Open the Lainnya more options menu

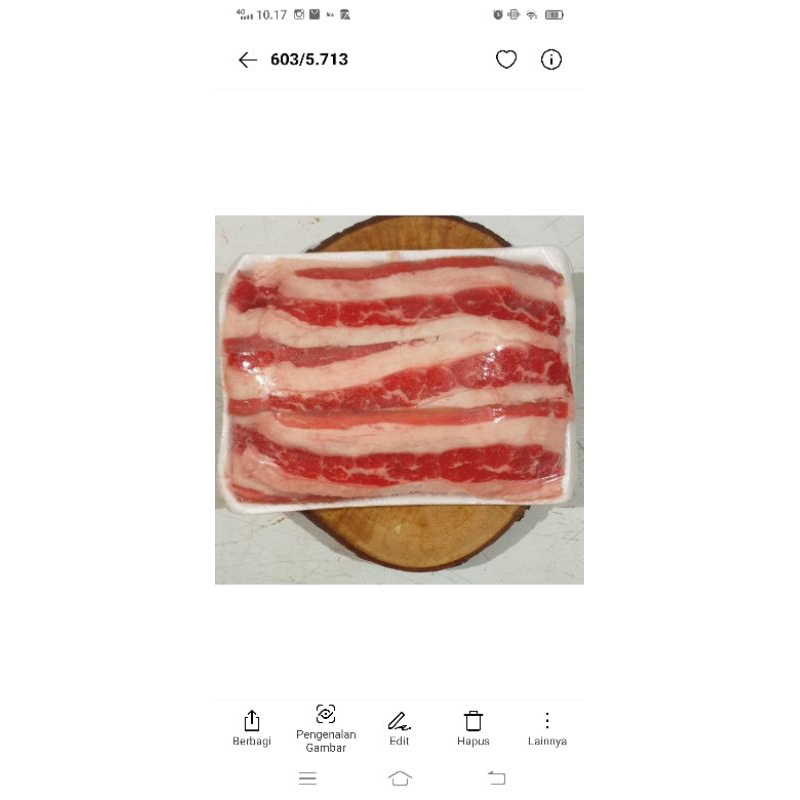pos(547,728)
